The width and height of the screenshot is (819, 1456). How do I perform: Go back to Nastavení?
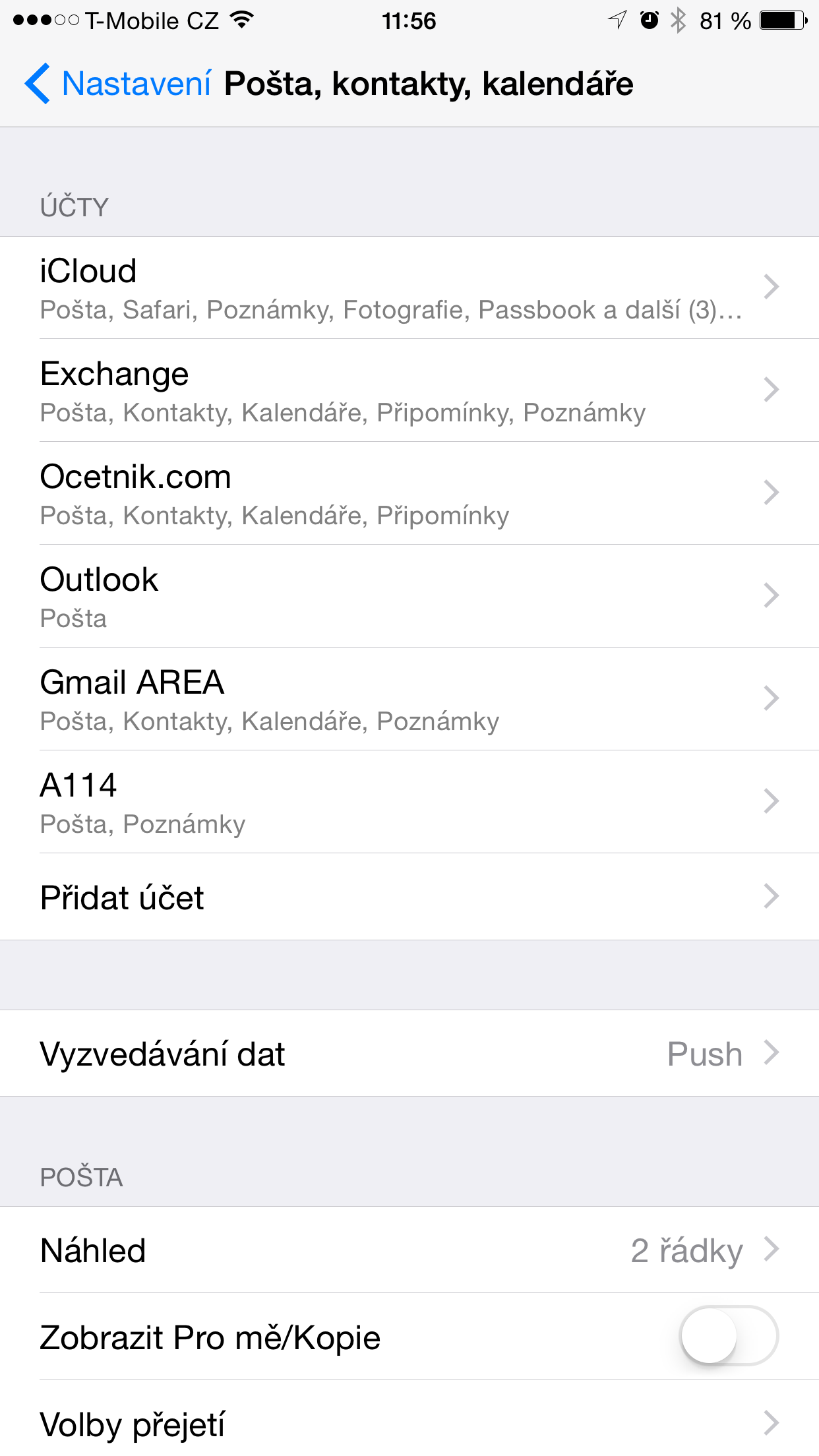coord(119,84)
